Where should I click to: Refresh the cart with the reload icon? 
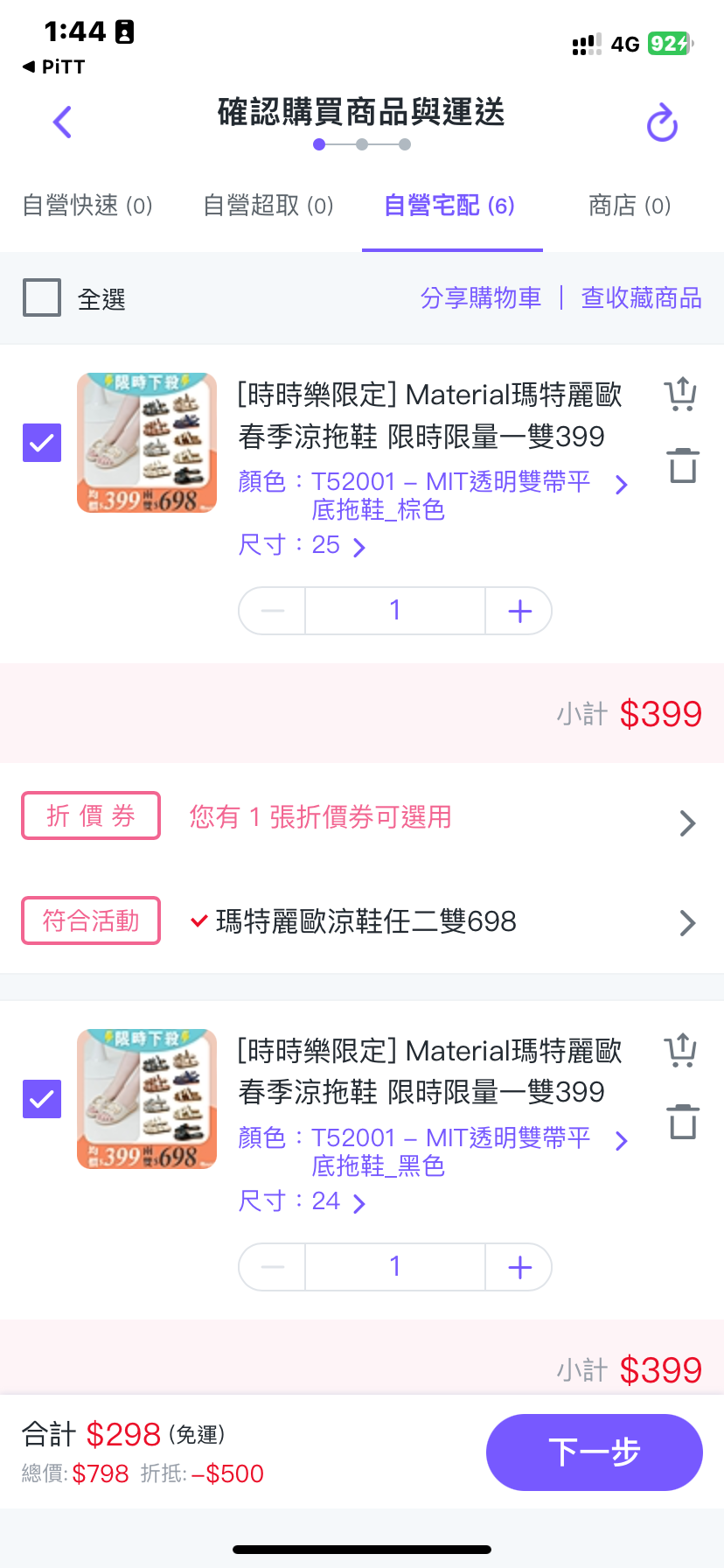coord(662,123)
